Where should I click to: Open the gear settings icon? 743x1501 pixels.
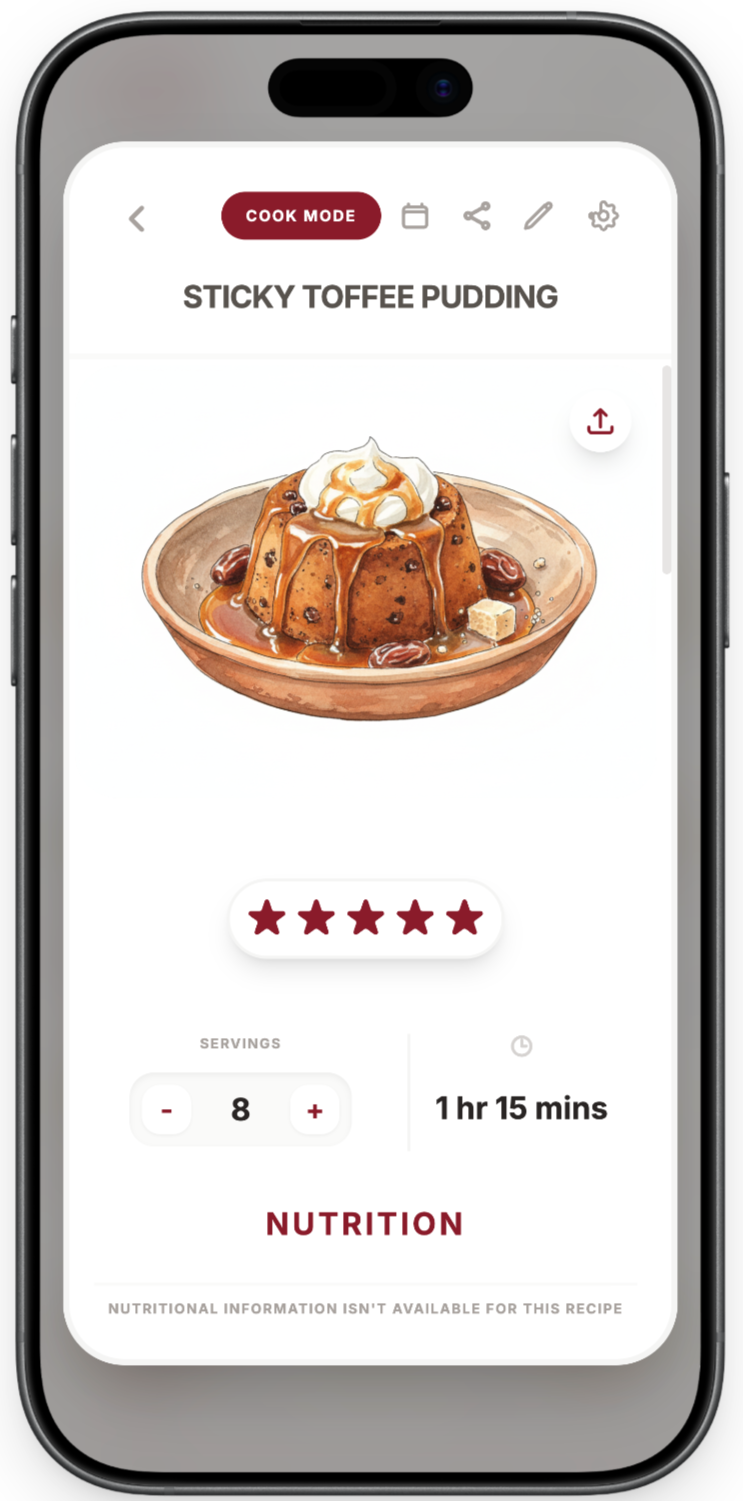(603, 216)
